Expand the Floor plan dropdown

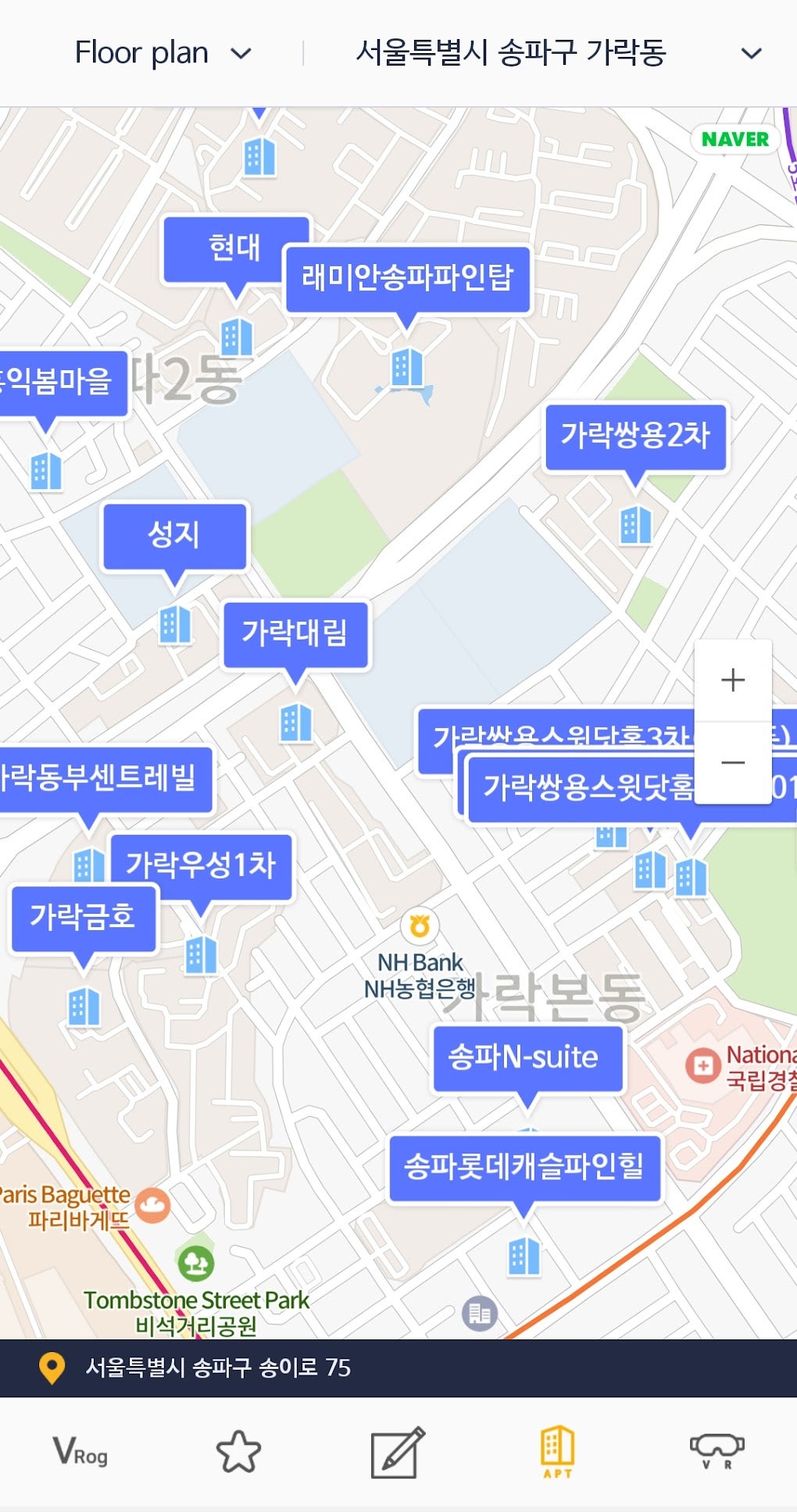(x=163, y=53)
